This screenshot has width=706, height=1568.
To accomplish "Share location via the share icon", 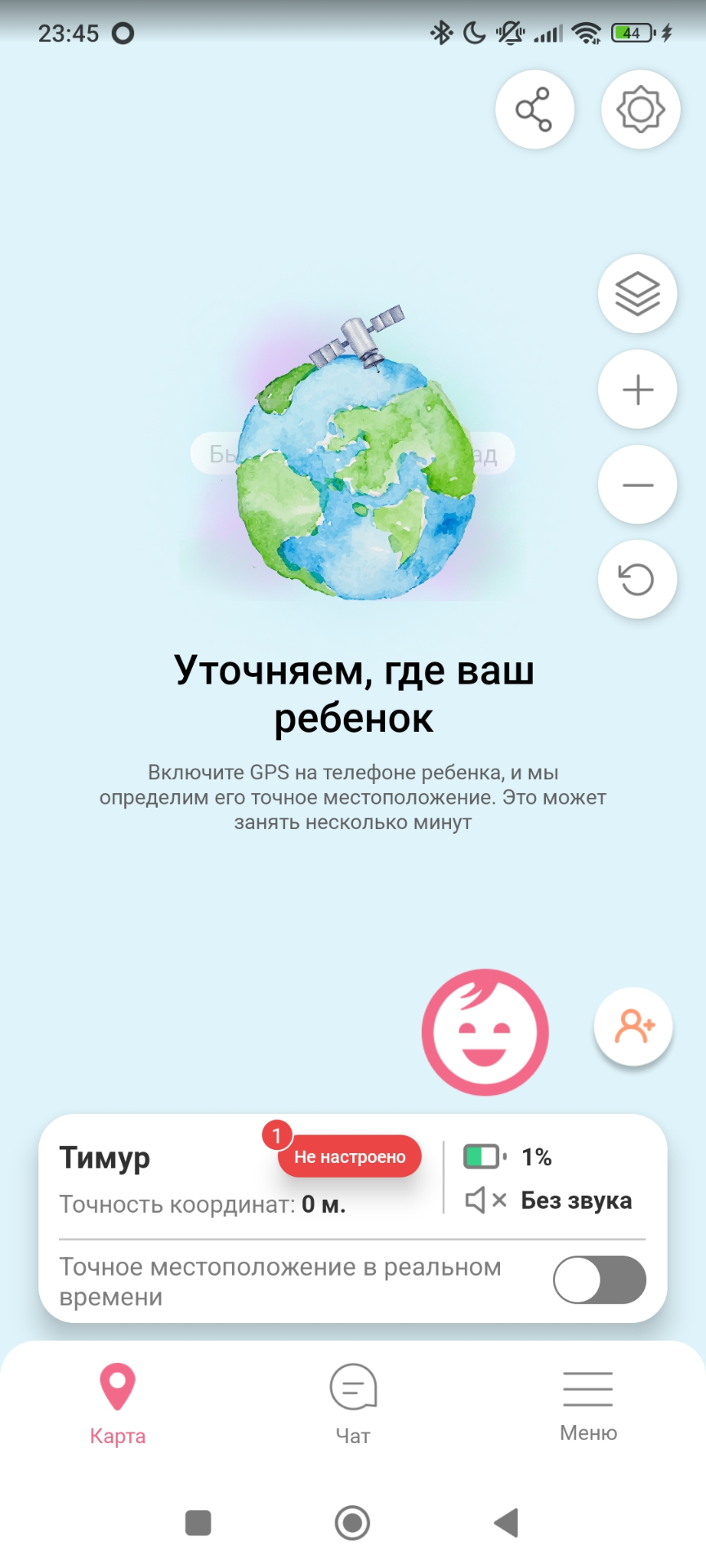I will tap(534, 110).
